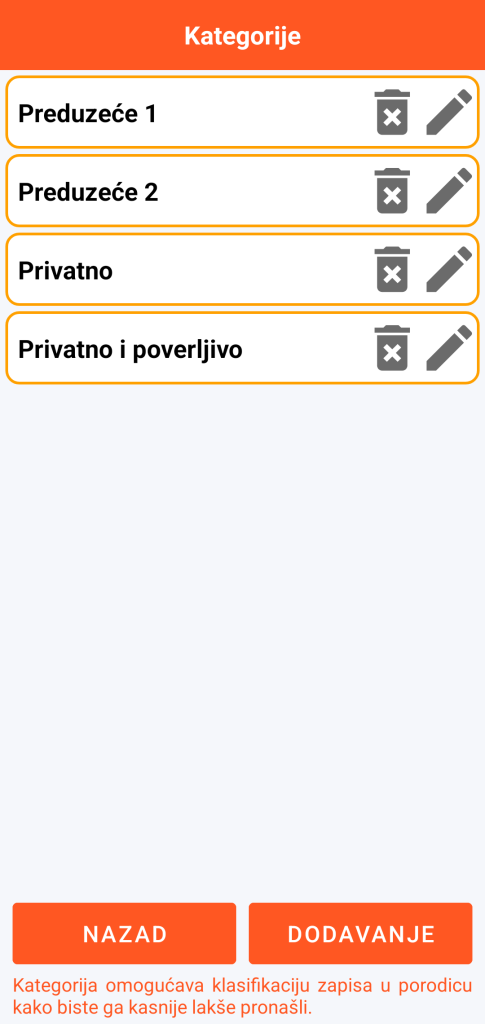Tap the pencil icon for Privatno
485x1024 pixels.
(449, 270)
